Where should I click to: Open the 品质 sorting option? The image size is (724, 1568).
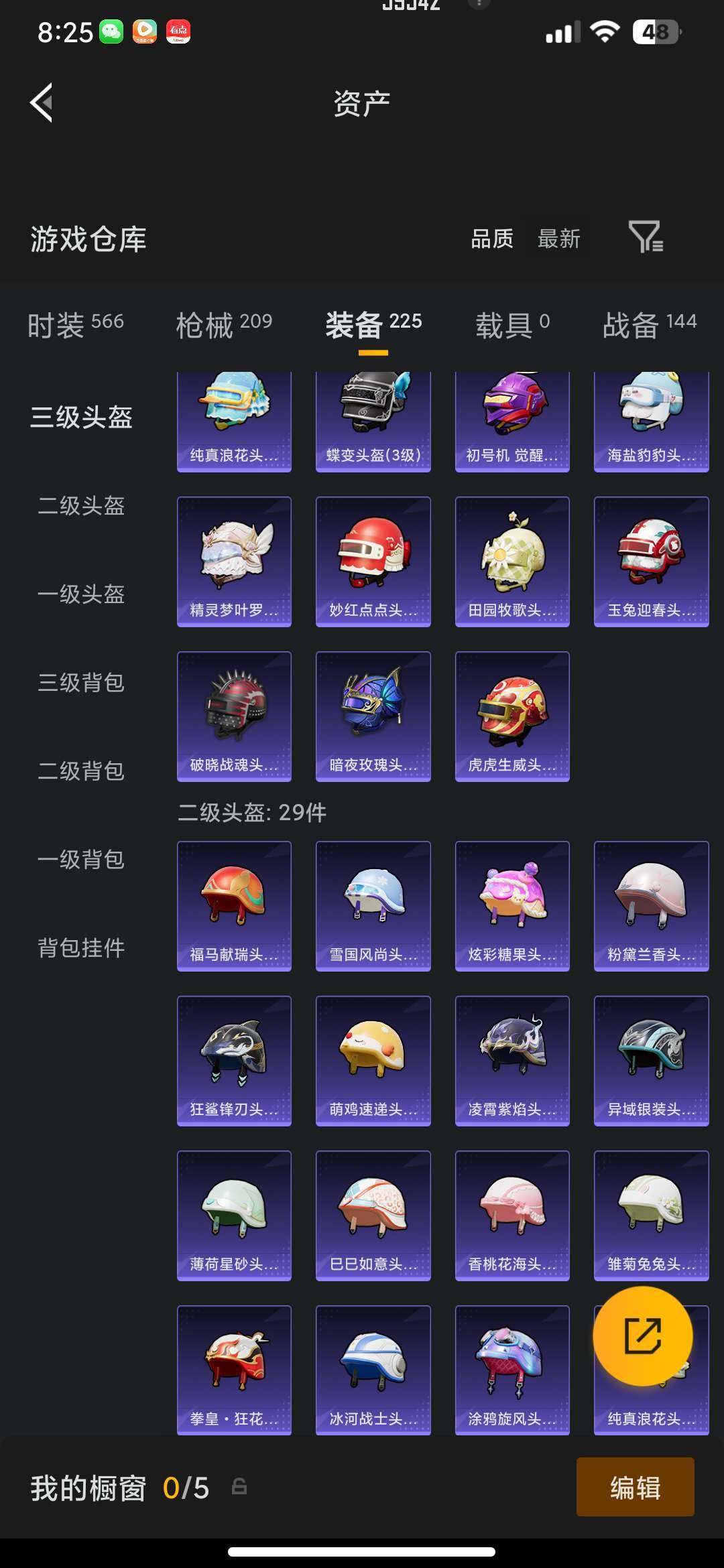click(x=491, y=239)
